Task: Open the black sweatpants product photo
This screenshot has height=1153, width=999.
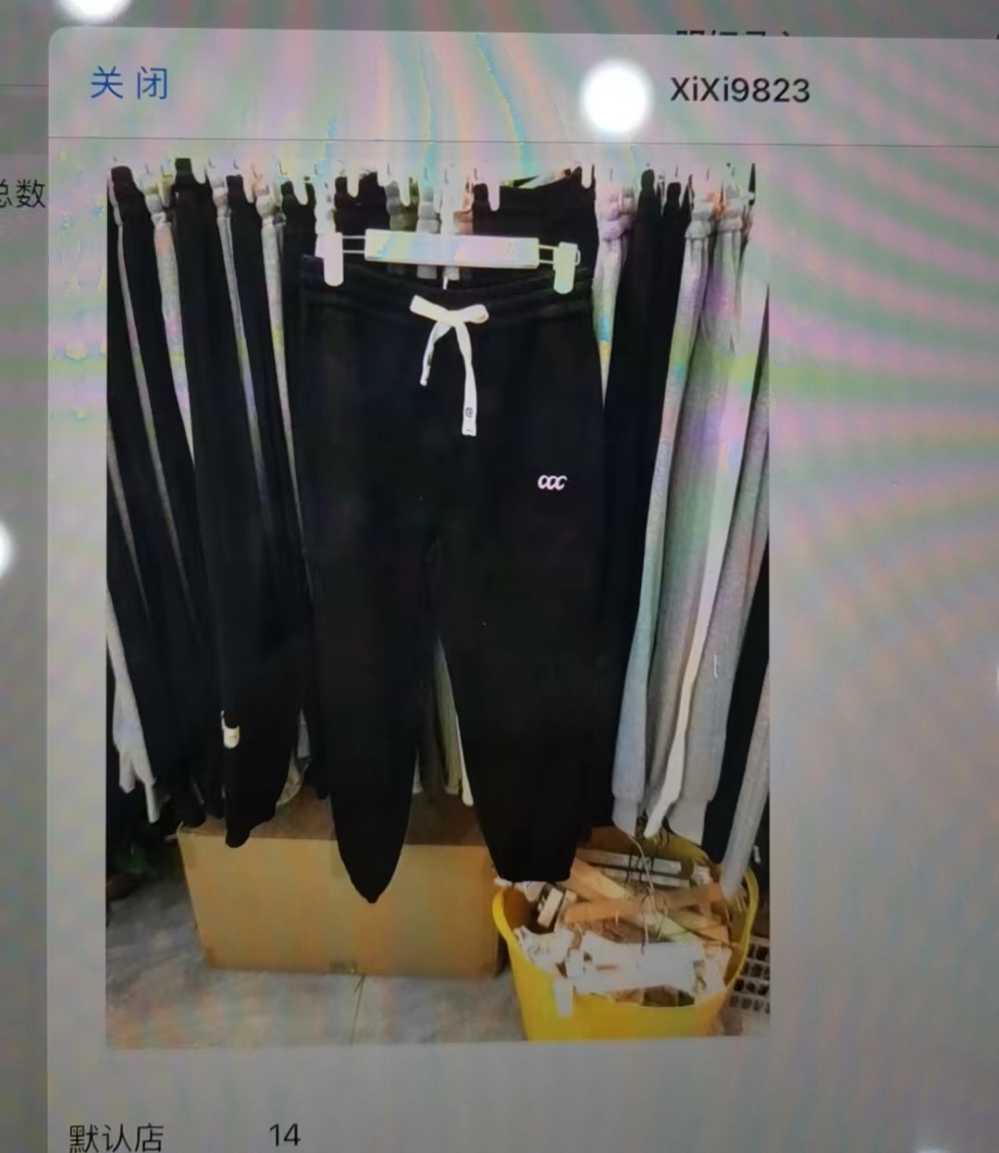Action: tap(438, 600)
